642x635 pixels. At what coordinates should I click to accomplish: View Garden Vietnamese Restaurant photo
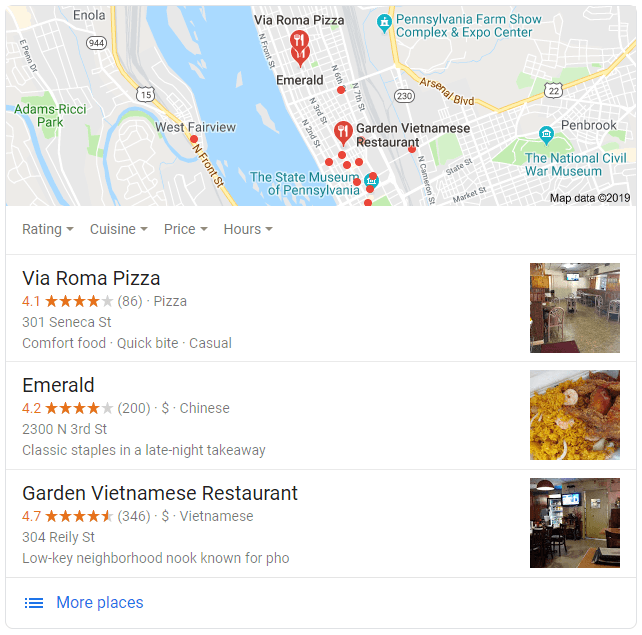(574, 523)
